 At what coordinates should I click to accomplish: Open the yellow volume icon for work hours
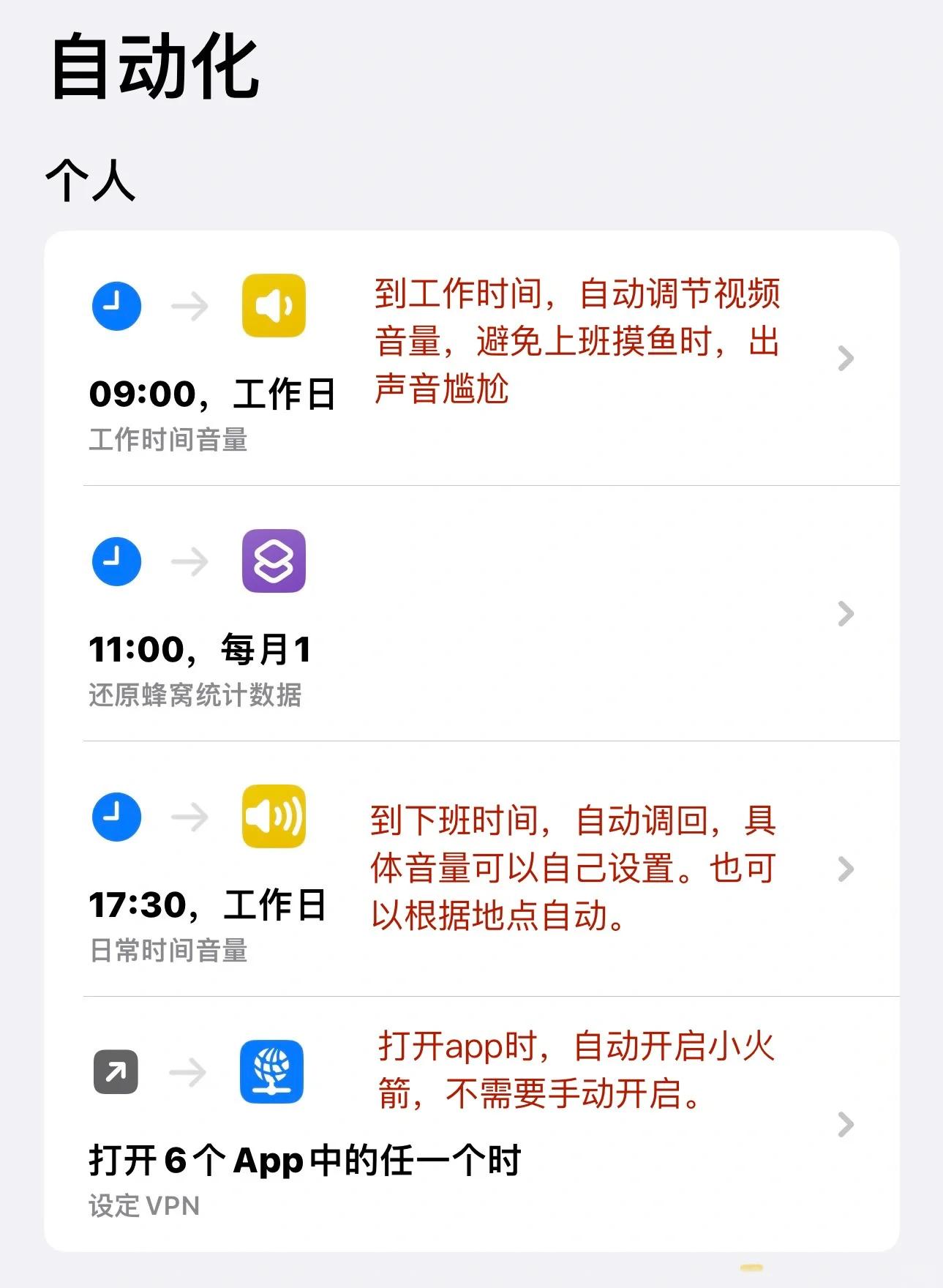274,306
